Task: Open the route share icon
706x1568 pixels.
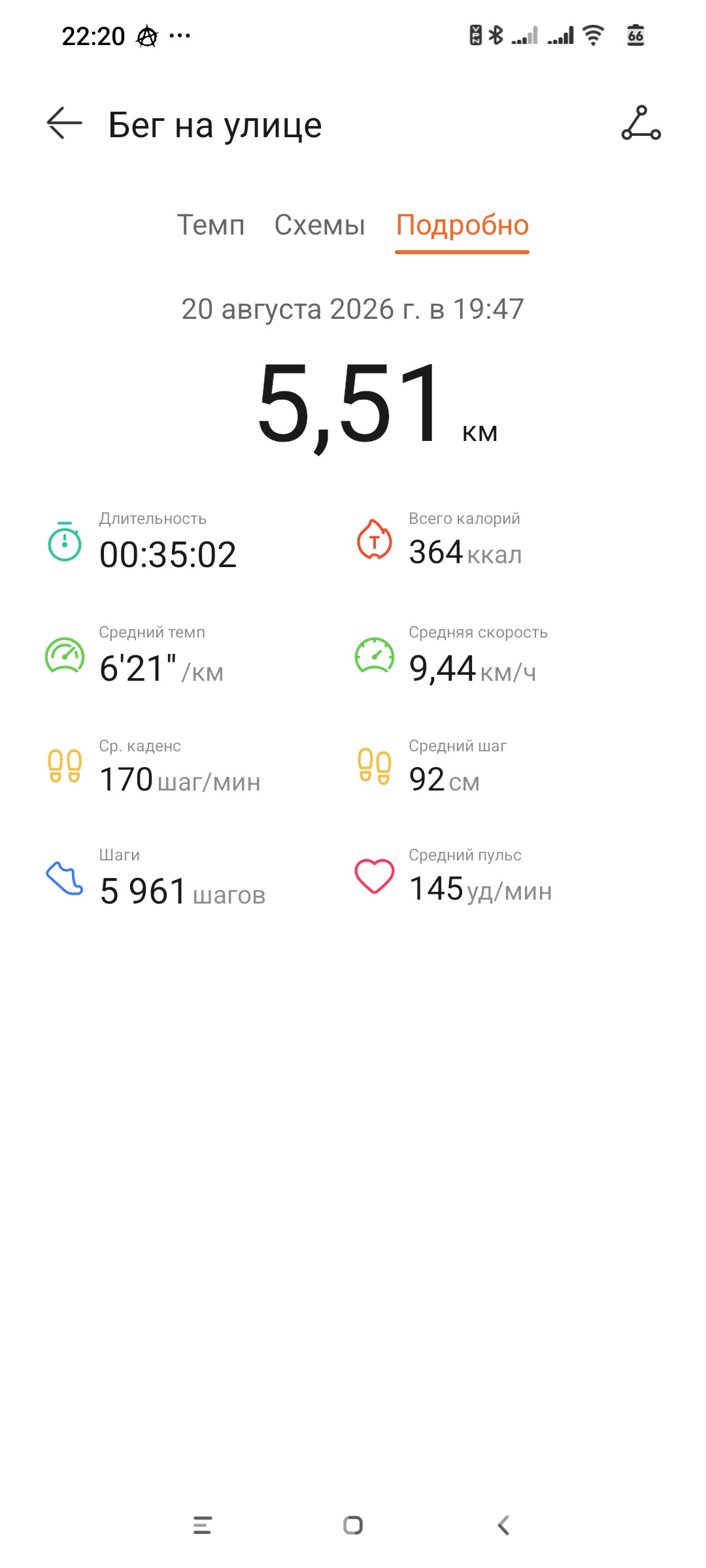Action: tap(641, 123)
